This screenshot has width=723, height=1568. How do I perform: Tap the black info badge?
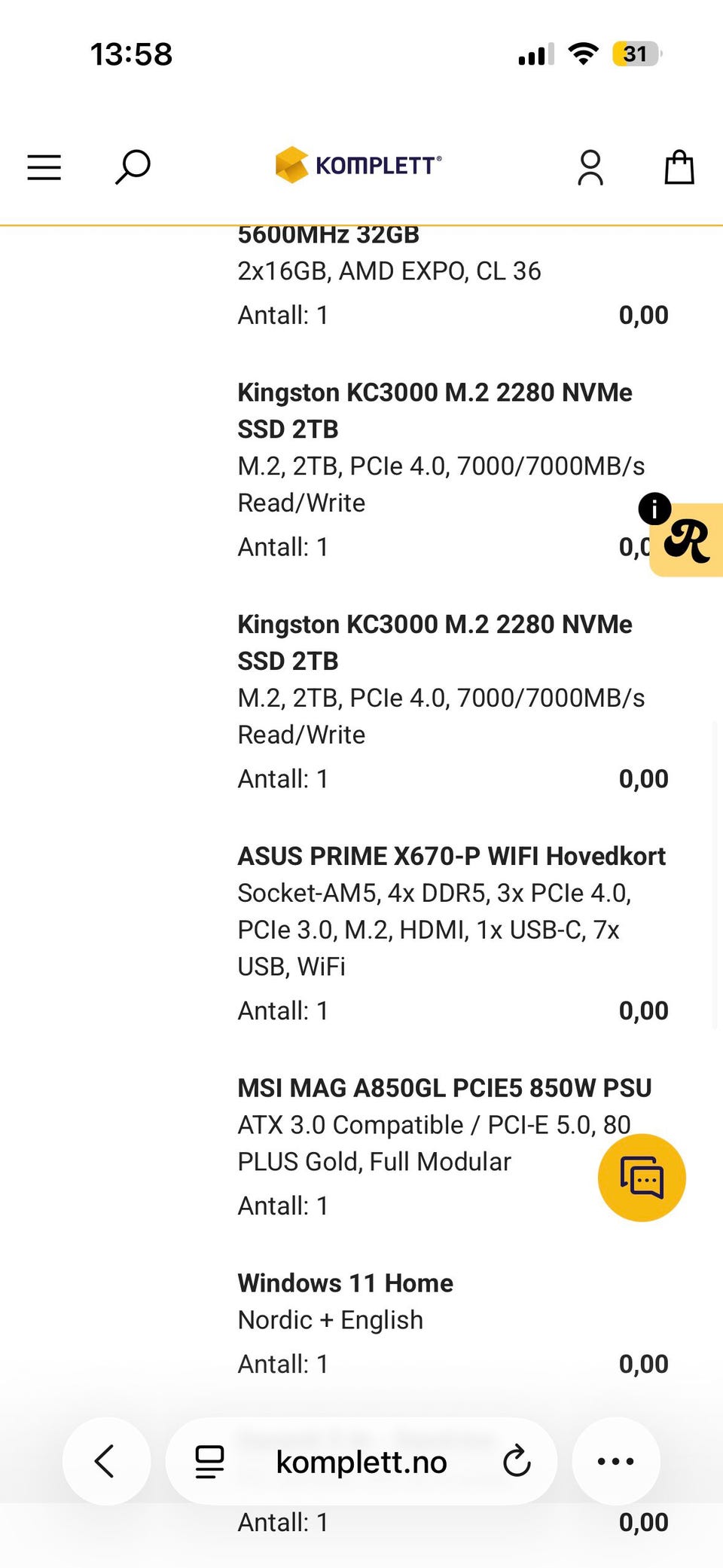pos(654,509)
